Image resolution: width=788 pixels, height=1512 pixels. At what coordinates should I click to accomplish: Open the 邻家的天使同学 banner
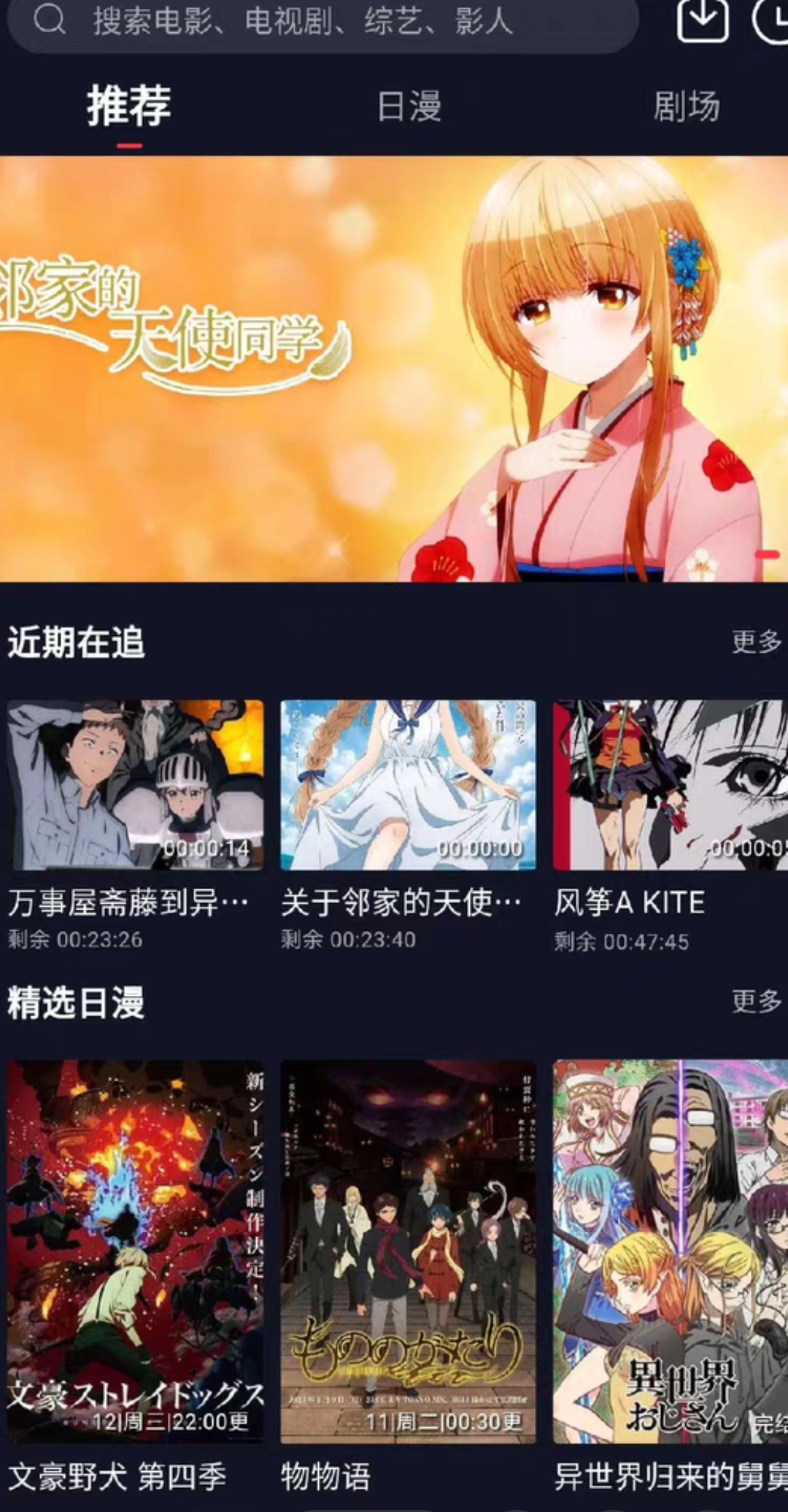[x=394, y=369]
